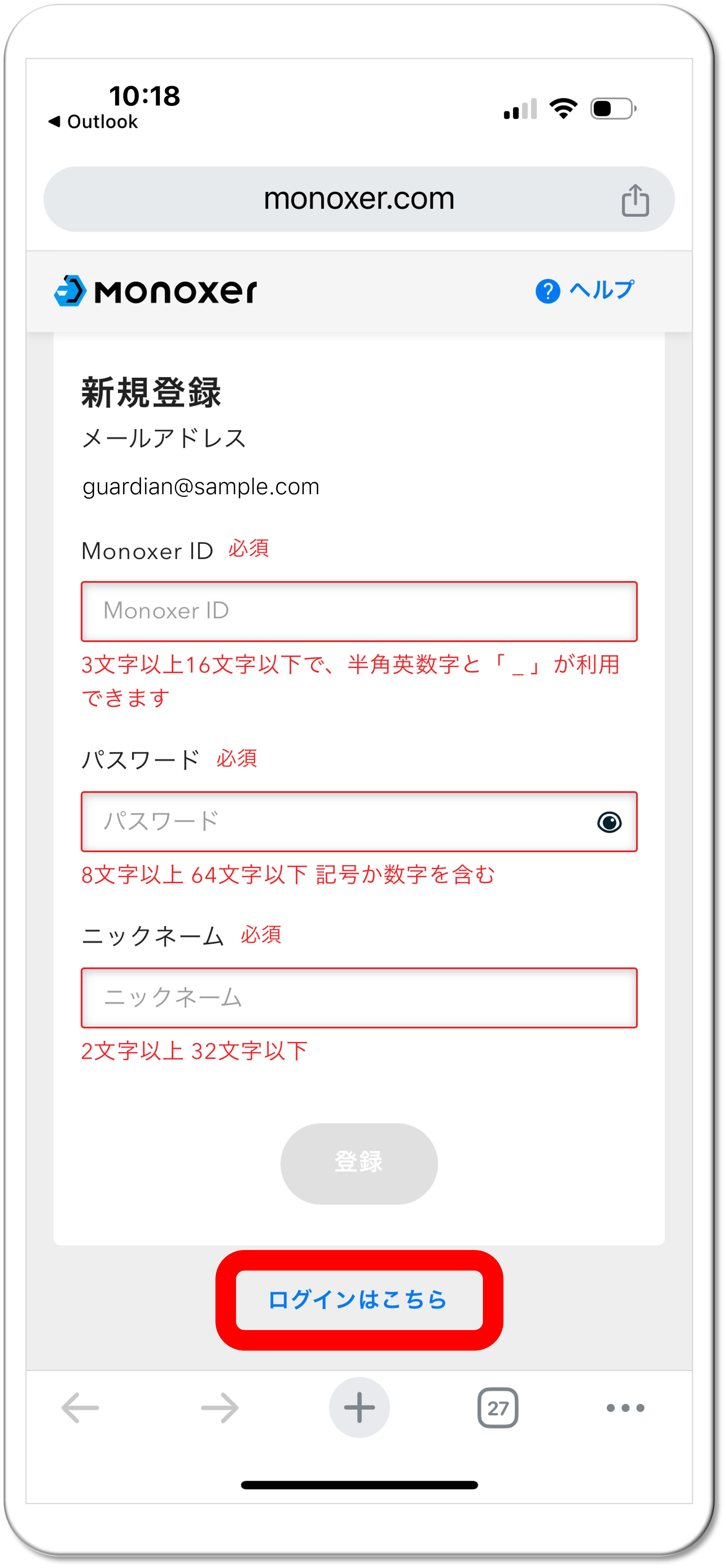
Task: Toggle password visibility eye icon
Action: pos(609,822)
